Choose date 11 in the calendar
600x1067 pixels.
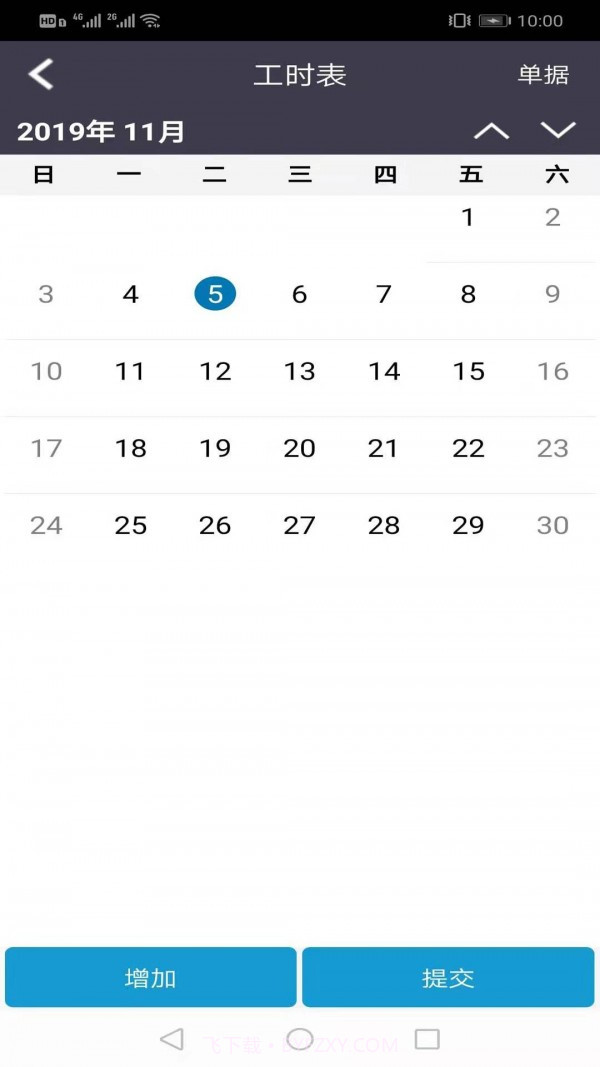(131, 371)
